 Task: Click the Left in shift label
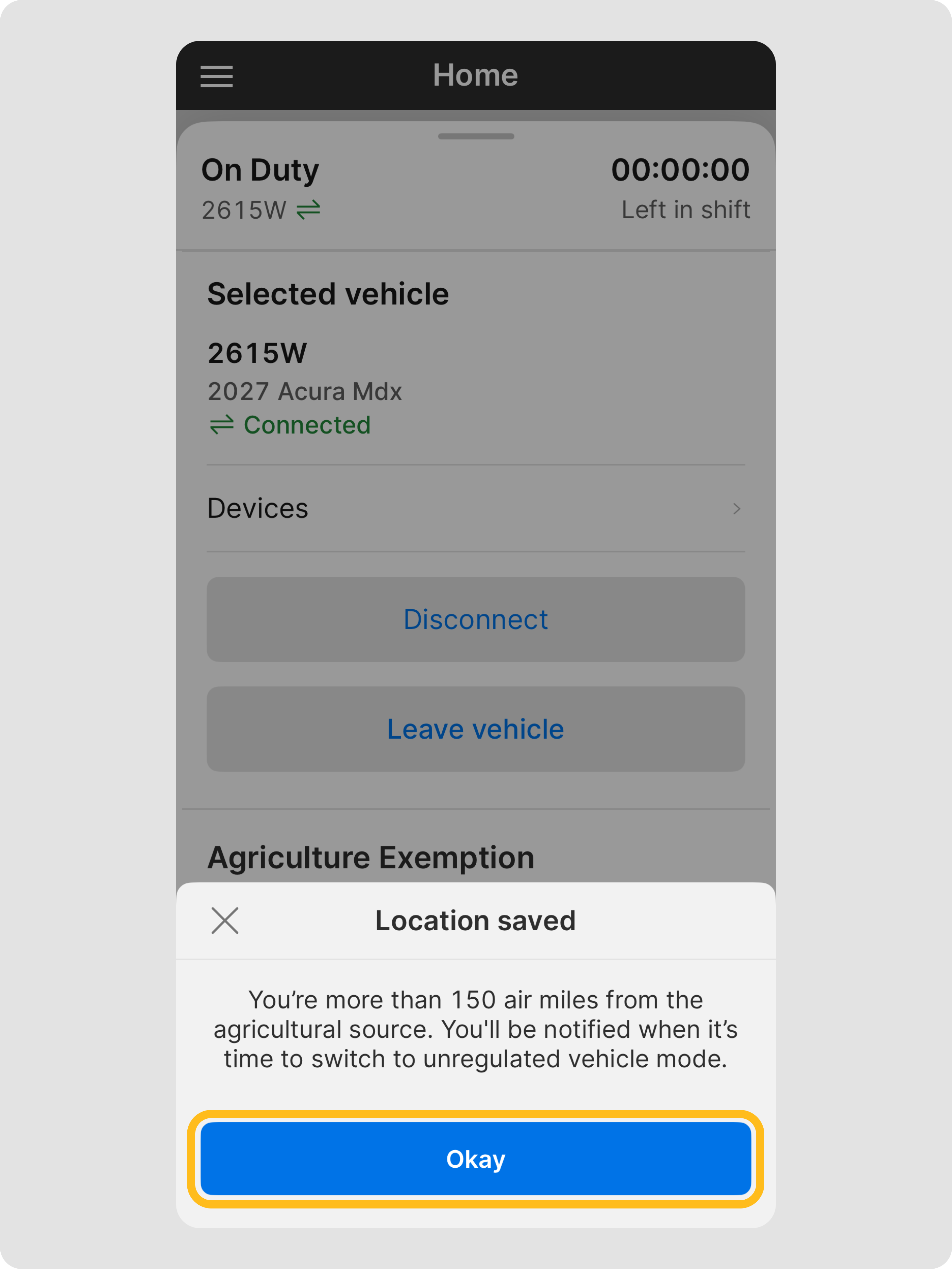(686, 210)
